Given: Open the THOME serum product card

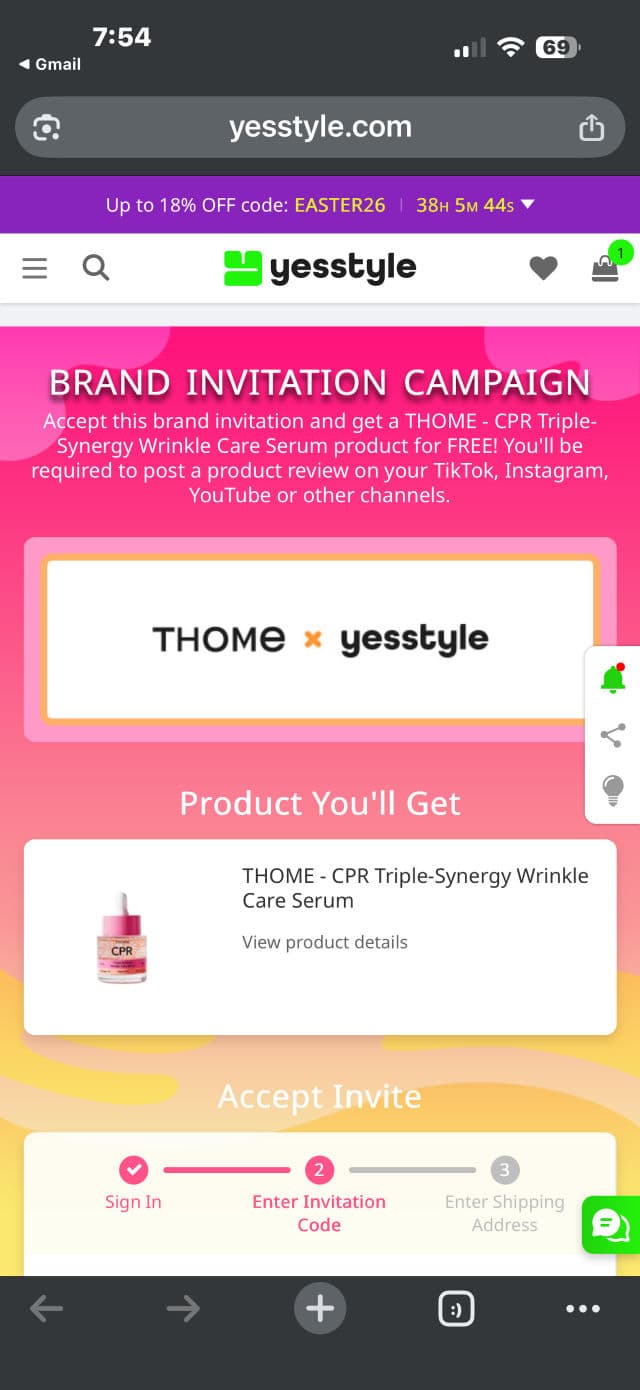Looking at the screenshot, I should point(122,938).
